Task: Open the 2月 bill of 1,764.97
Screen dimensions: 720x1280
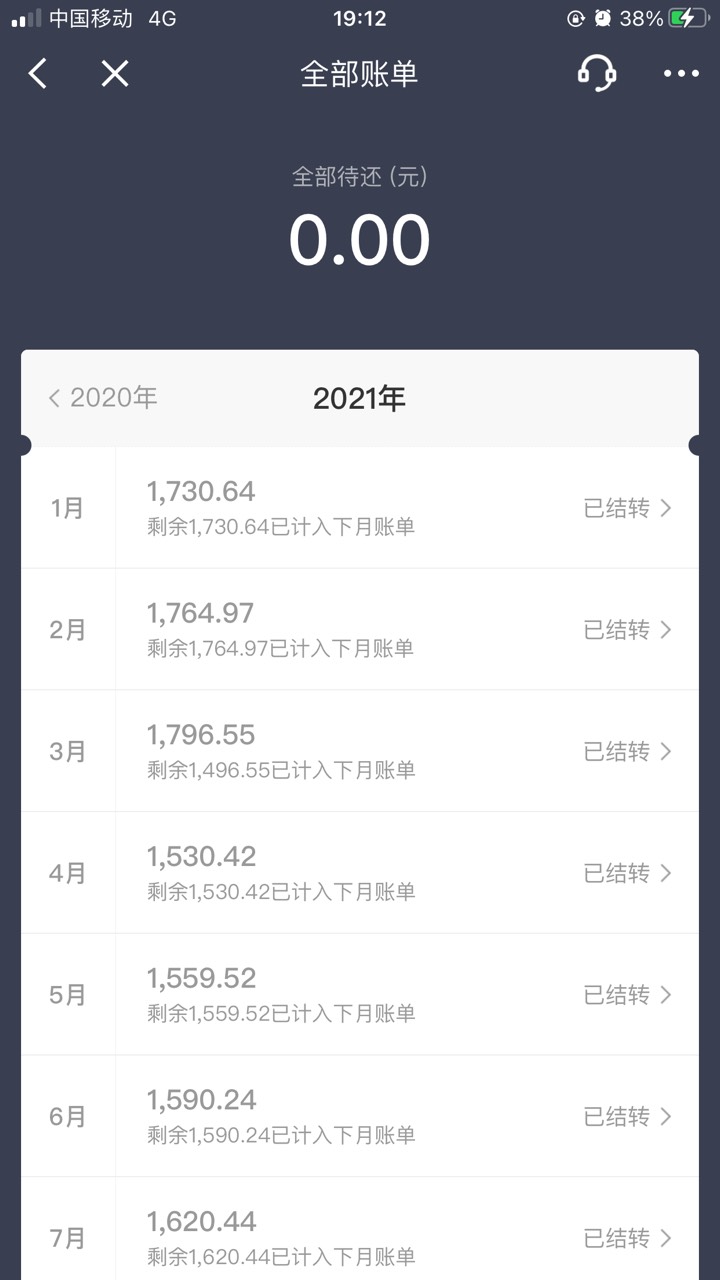Action: click(360, 629)
